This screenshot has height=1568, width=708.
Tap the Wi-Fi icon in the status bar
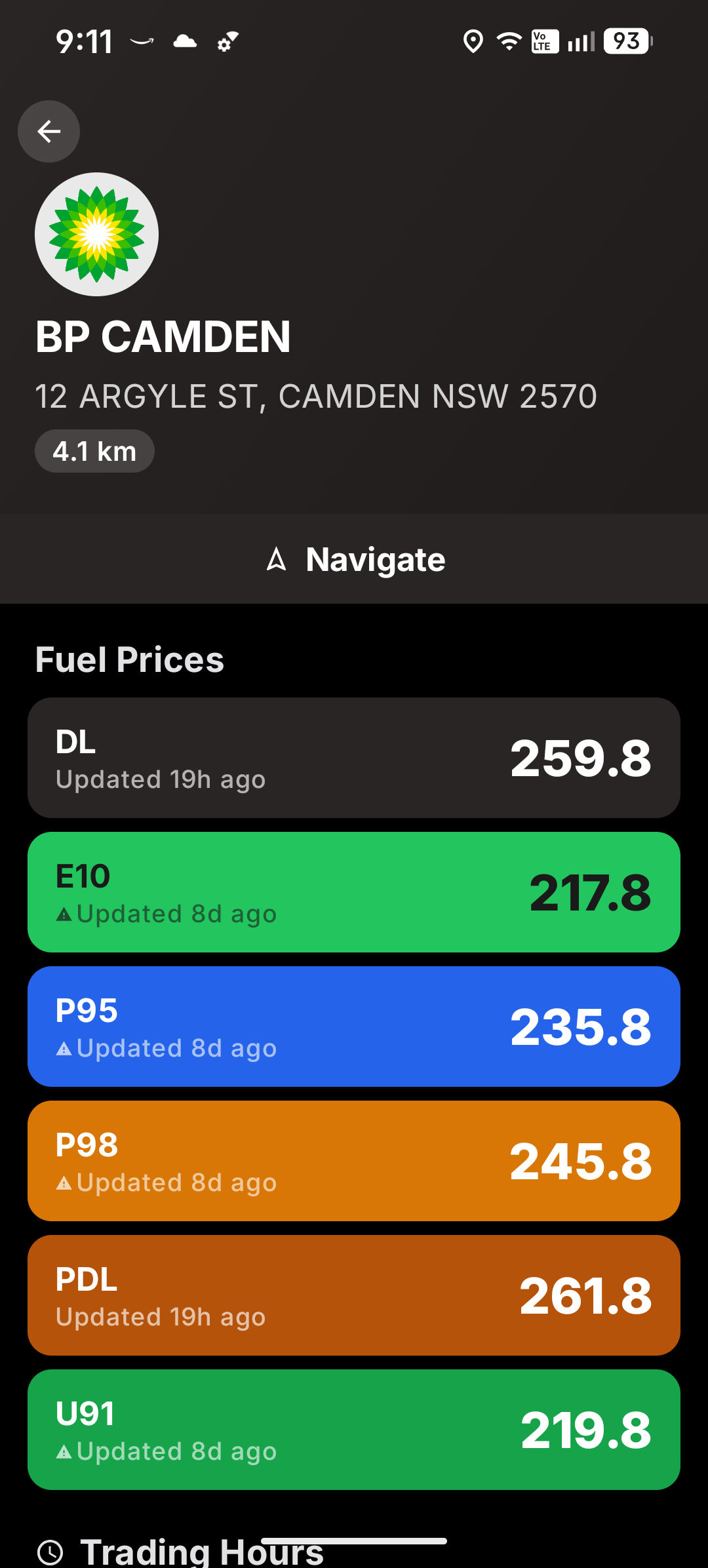click(x=510, y=41)
